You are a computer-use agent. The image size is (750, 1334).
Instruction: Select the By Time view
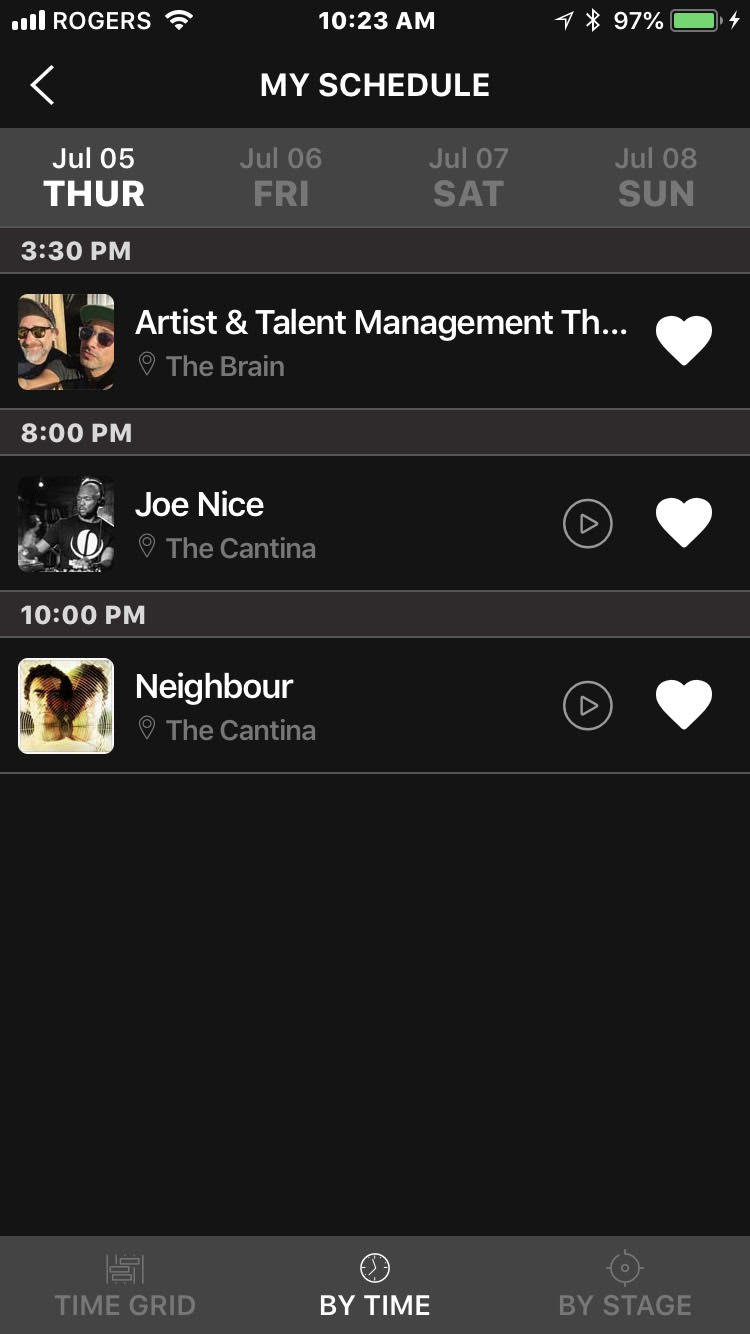[x=375, y=1286]
